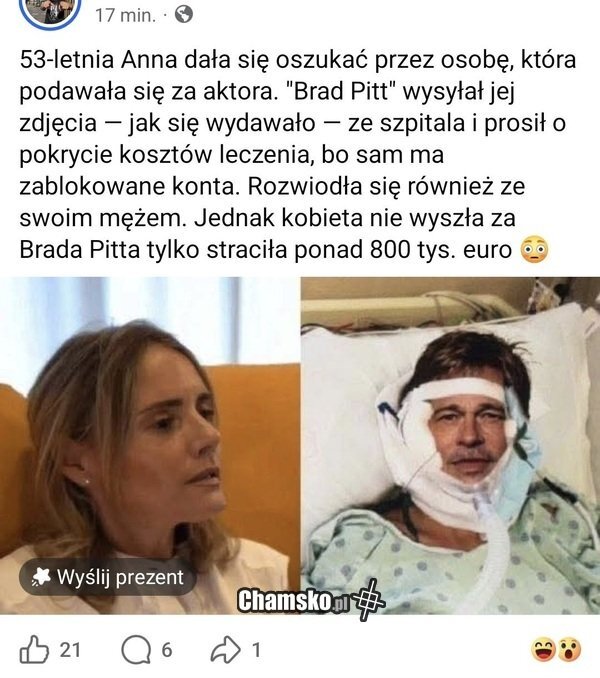Like the post about Anna
This screenshot has width=600, height=678.
tap(36, 650)
